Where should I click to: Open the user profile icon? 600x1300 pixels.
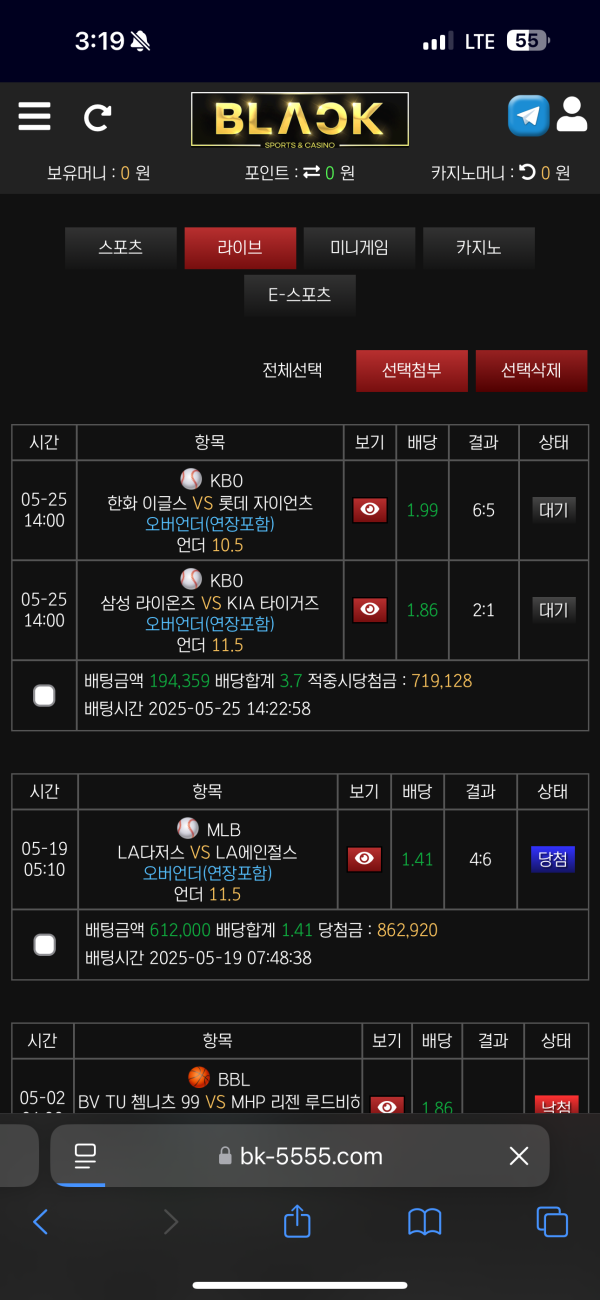click(572, 115)
